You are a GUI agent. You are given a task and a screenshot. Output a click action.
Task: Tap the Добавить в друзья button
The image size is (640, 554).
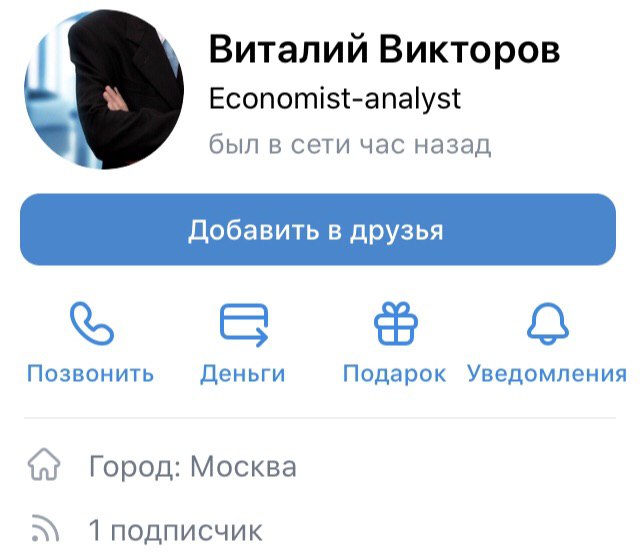tap(317, 231)
